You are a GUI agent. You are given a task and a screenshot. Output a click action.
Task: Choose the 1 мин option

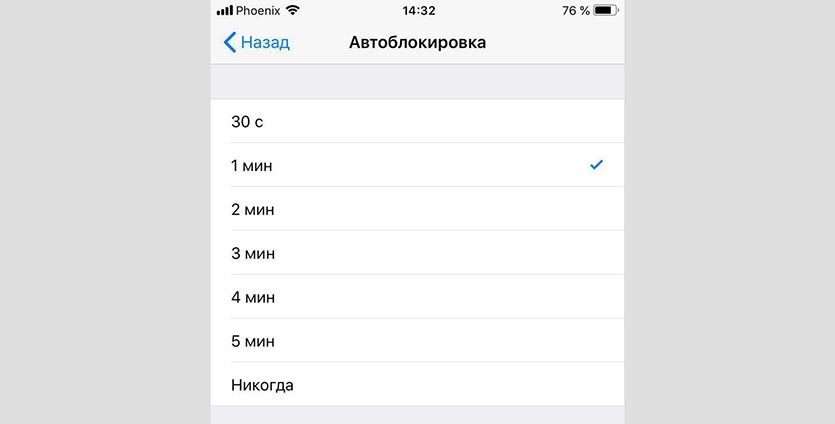417,165
